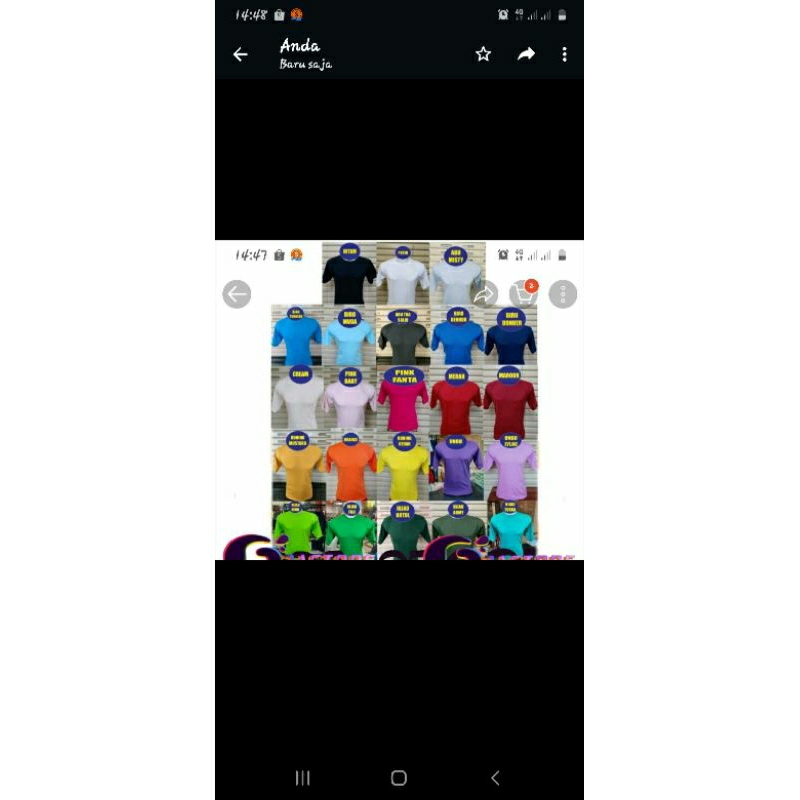Tap the shirt color chart image
This screenshot has height=800, width=800.
click(400, 400)
